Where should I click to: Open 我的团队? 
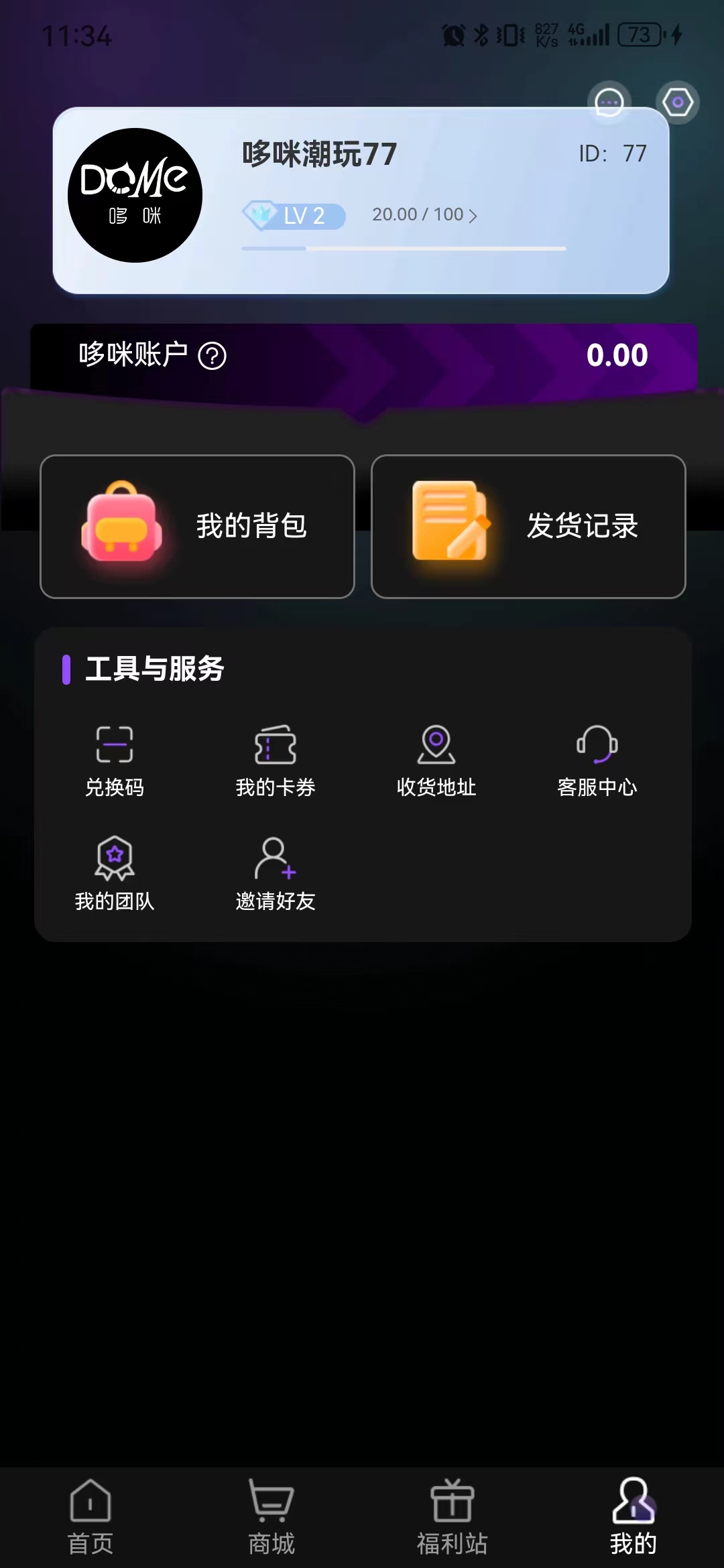coord(115,874)
